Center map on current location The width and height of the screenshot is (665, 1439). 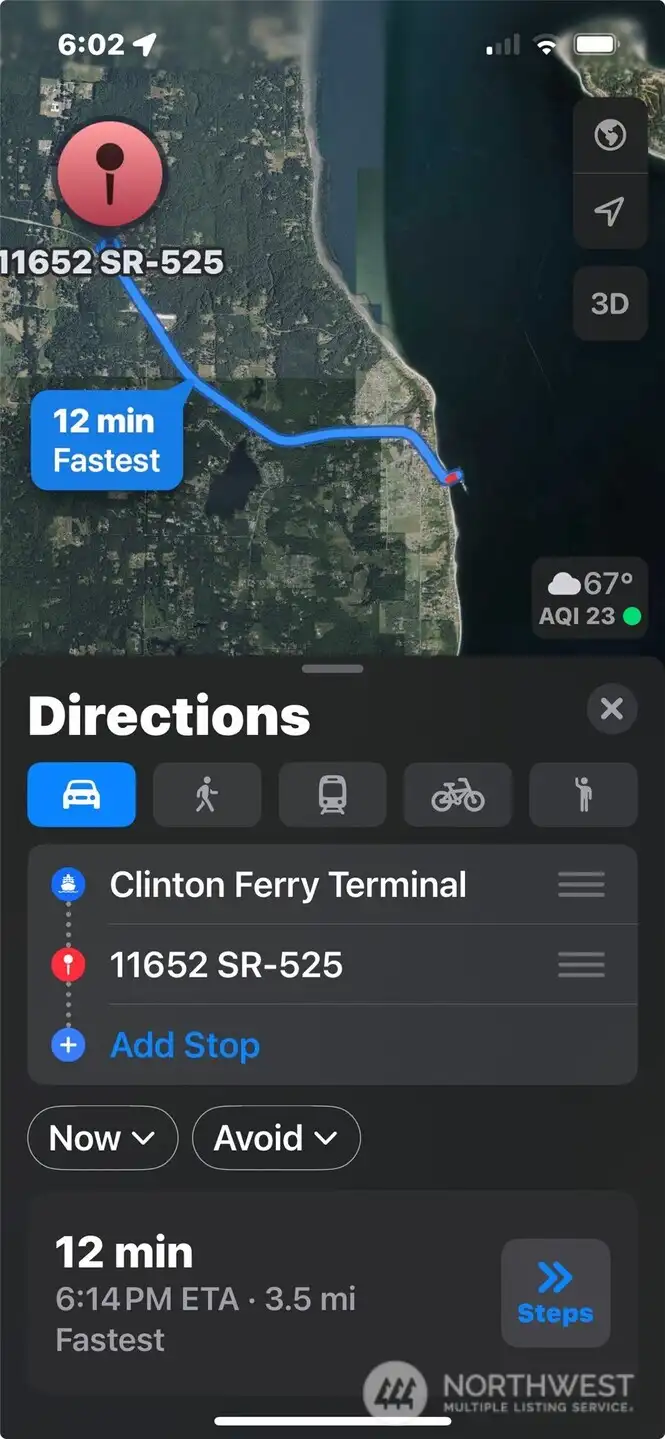[609, 211]
